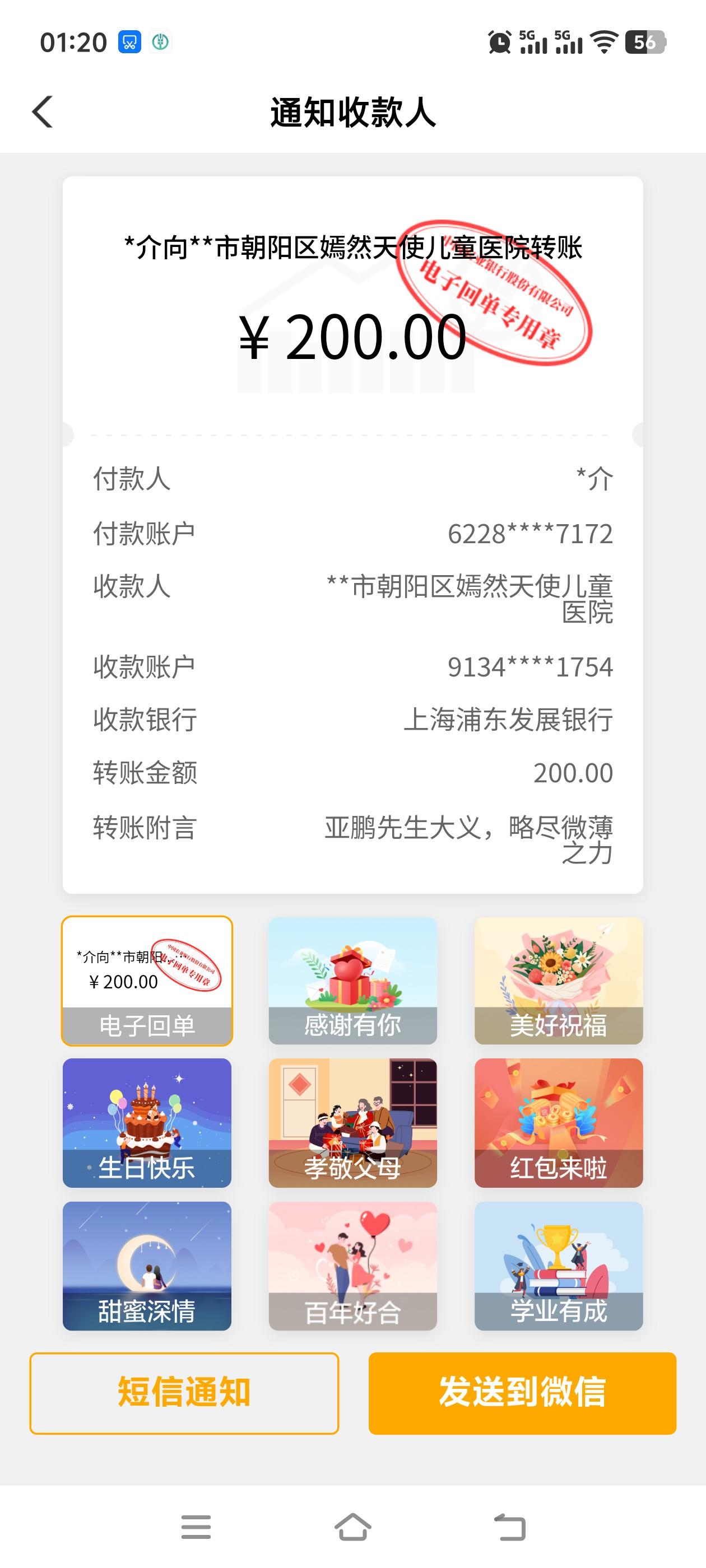Choose the 百年好合 wedding card design
Image resolution: width=706 pixels, height=1568 pixels.
pyautogui.click(x=354, y=1268)
